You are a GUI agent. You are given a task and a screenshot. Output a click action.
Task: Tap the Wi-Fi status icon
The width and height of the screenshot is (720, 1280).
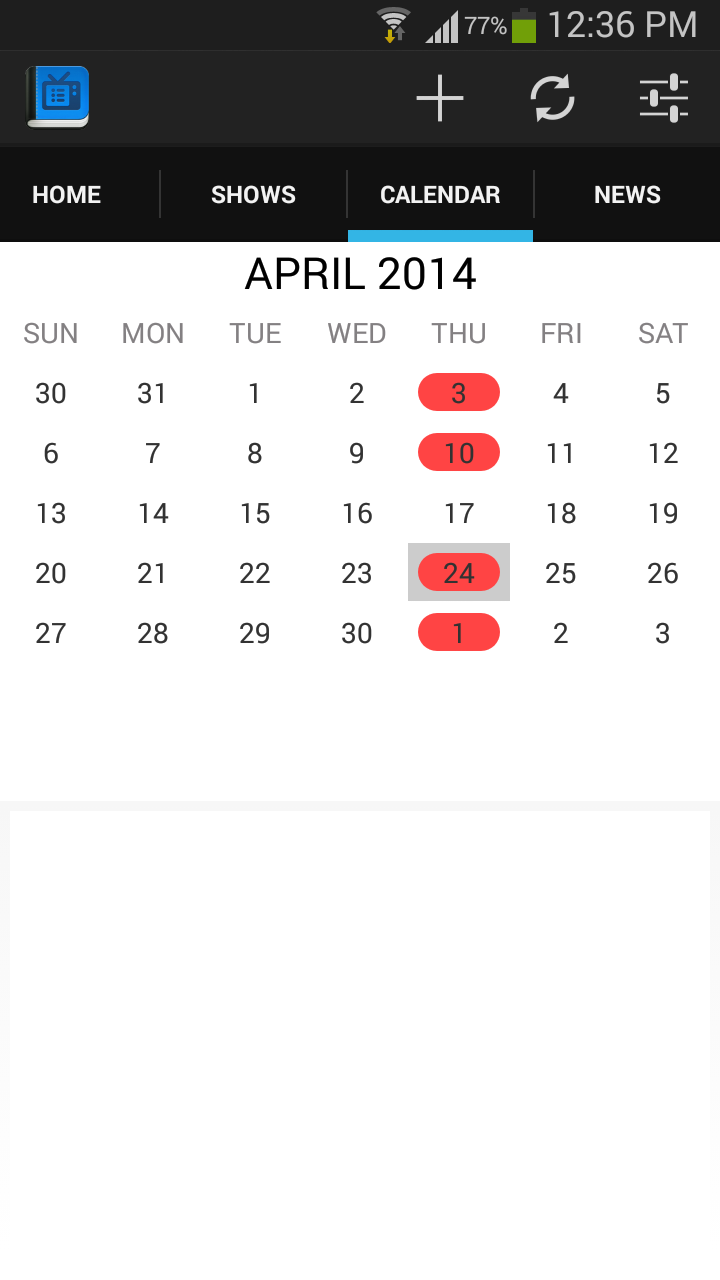pos(393,24)
